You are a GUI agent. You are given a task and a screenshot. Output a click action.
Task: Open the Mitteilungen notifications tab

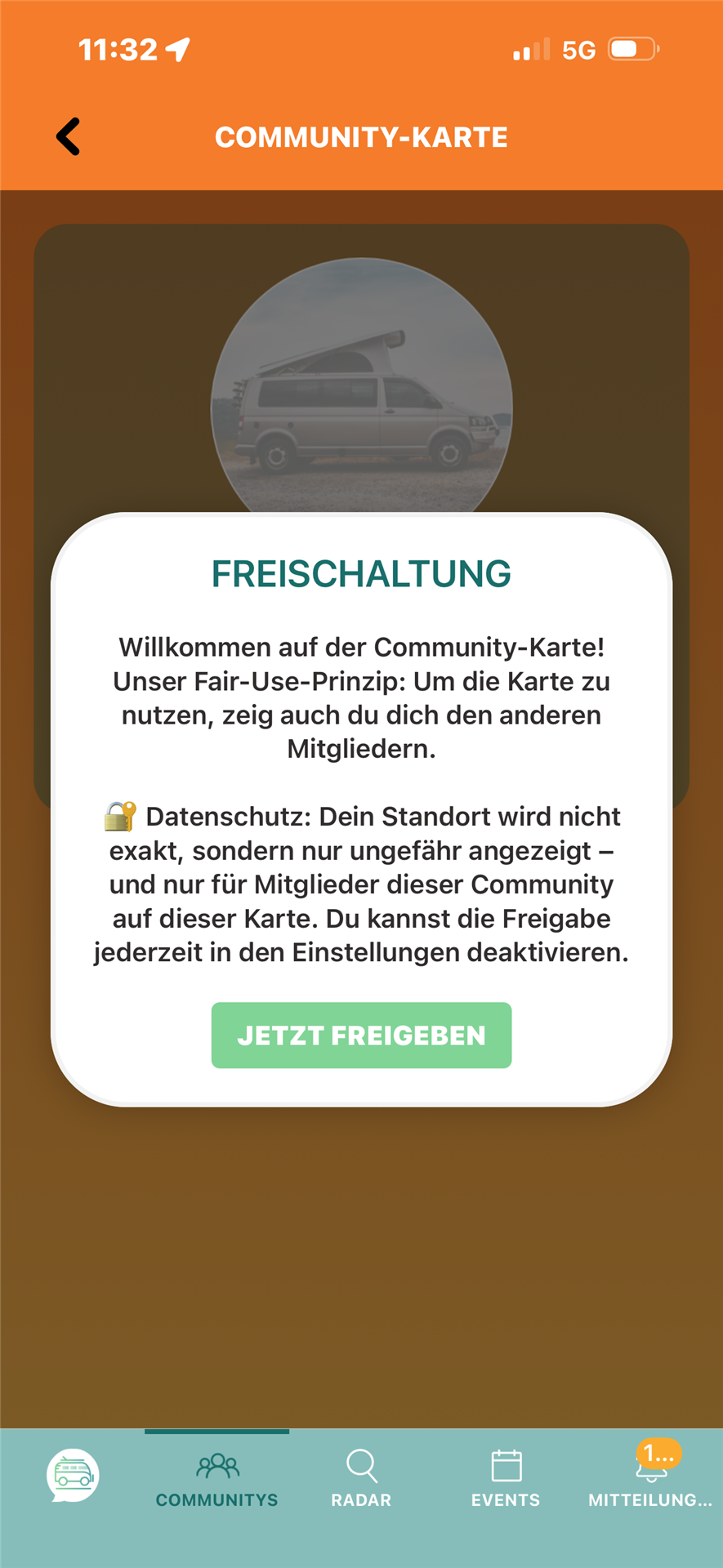(x=650, y=1480)
